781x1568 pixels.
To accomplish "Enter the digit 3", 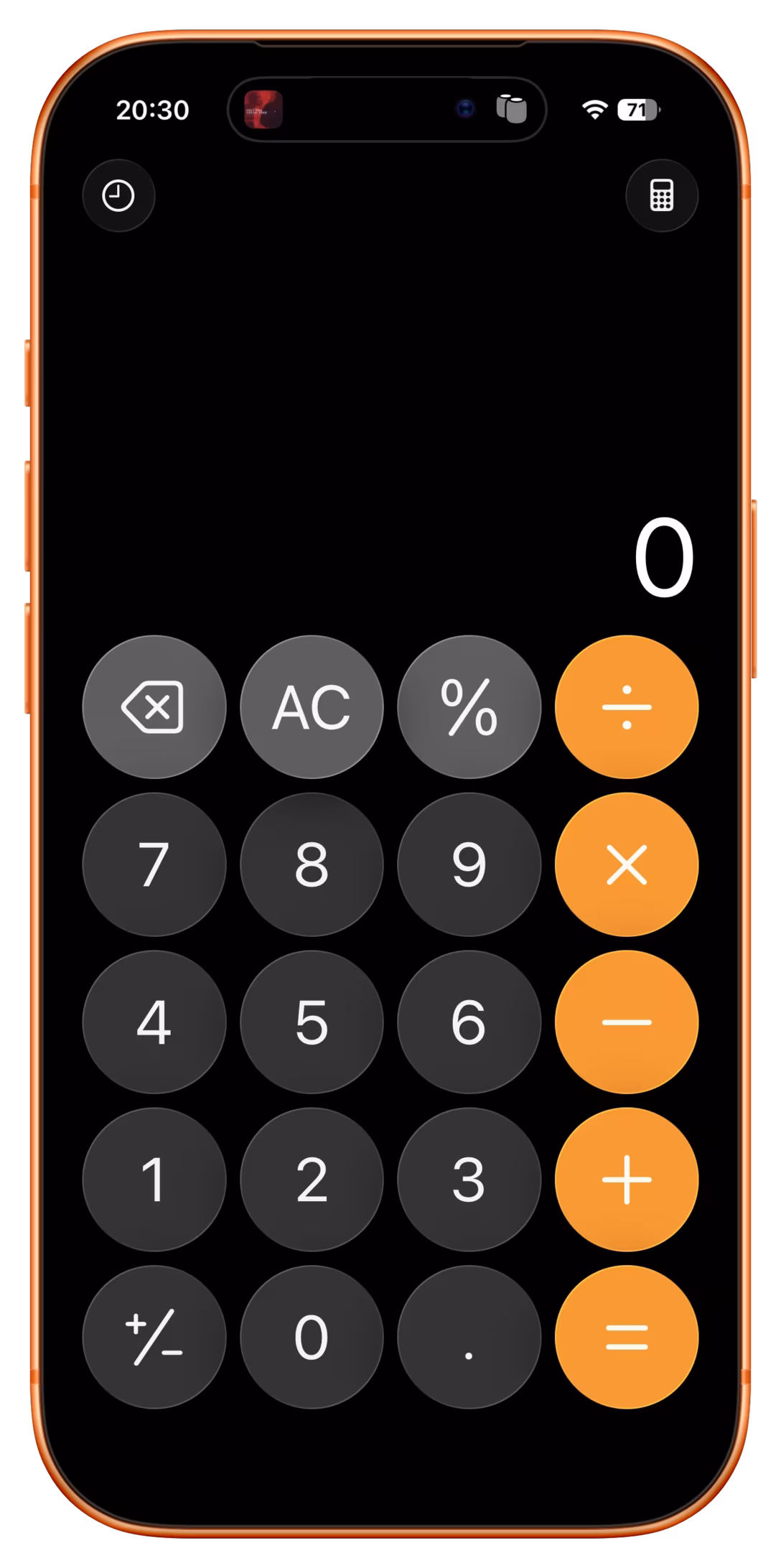I will pyautogui.click(x=469, y=1180).
